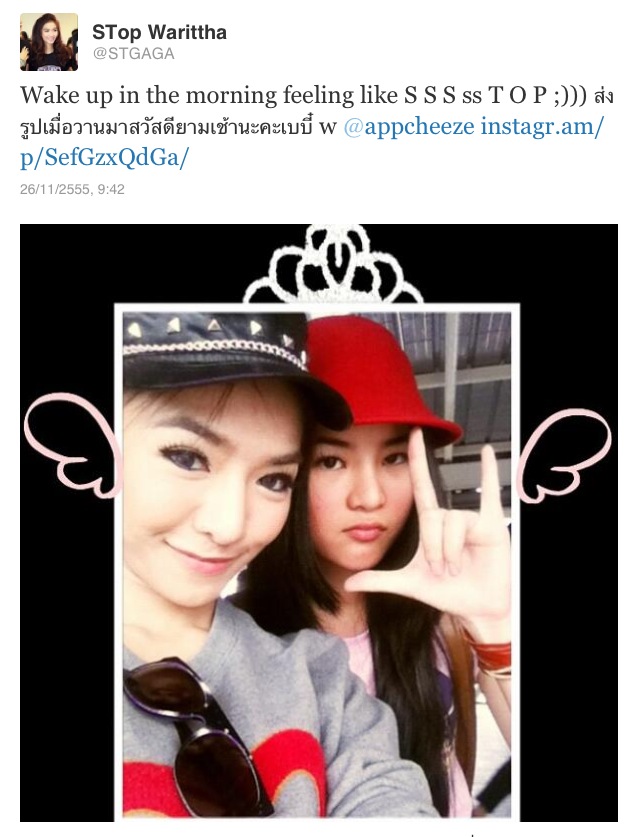Open the @STGAGA user profile
Image resolution: width=634 pixels, height=837 pixels.
[133, 54]
